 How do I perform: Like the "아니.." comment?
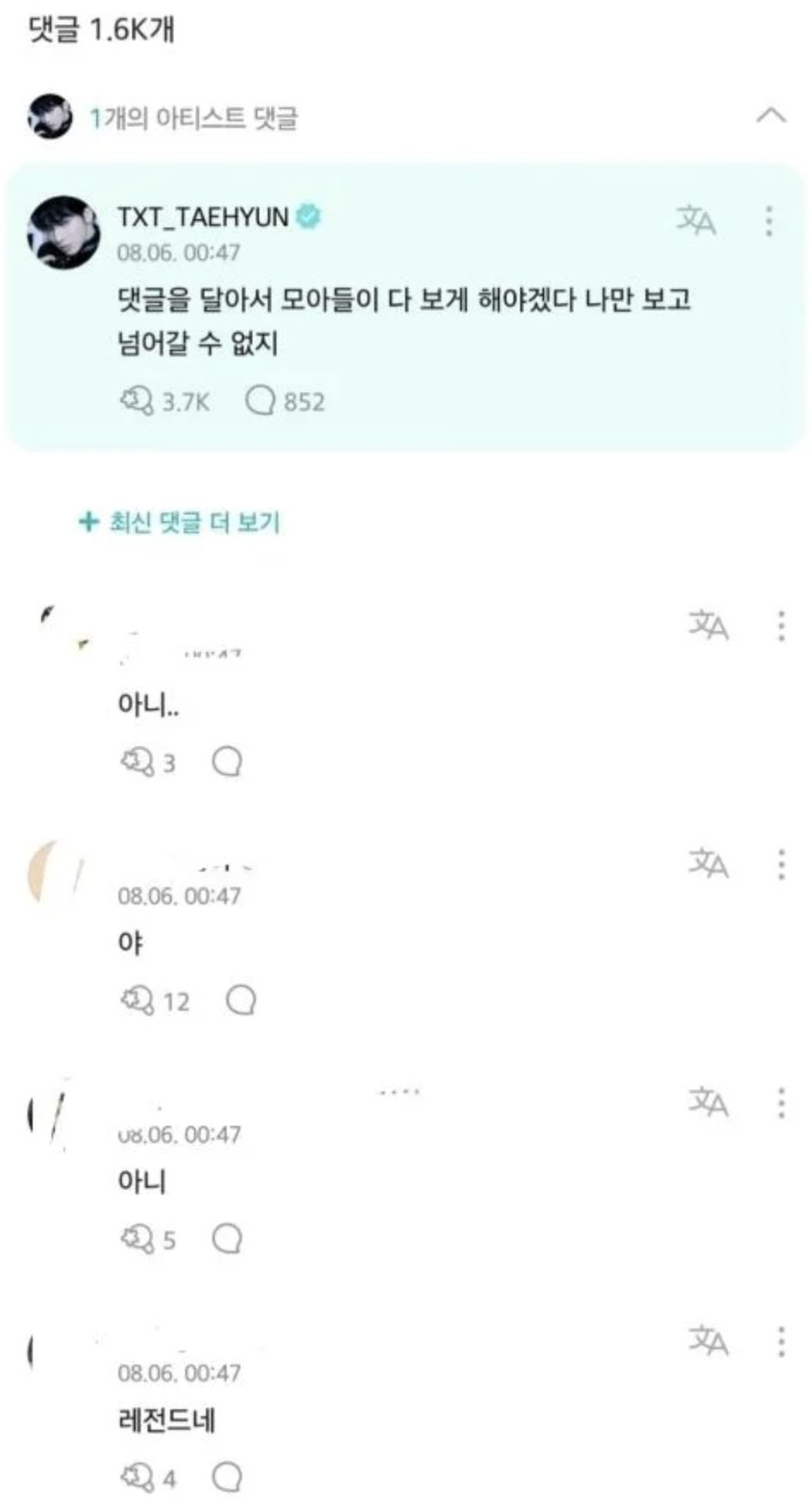point(136,762)
